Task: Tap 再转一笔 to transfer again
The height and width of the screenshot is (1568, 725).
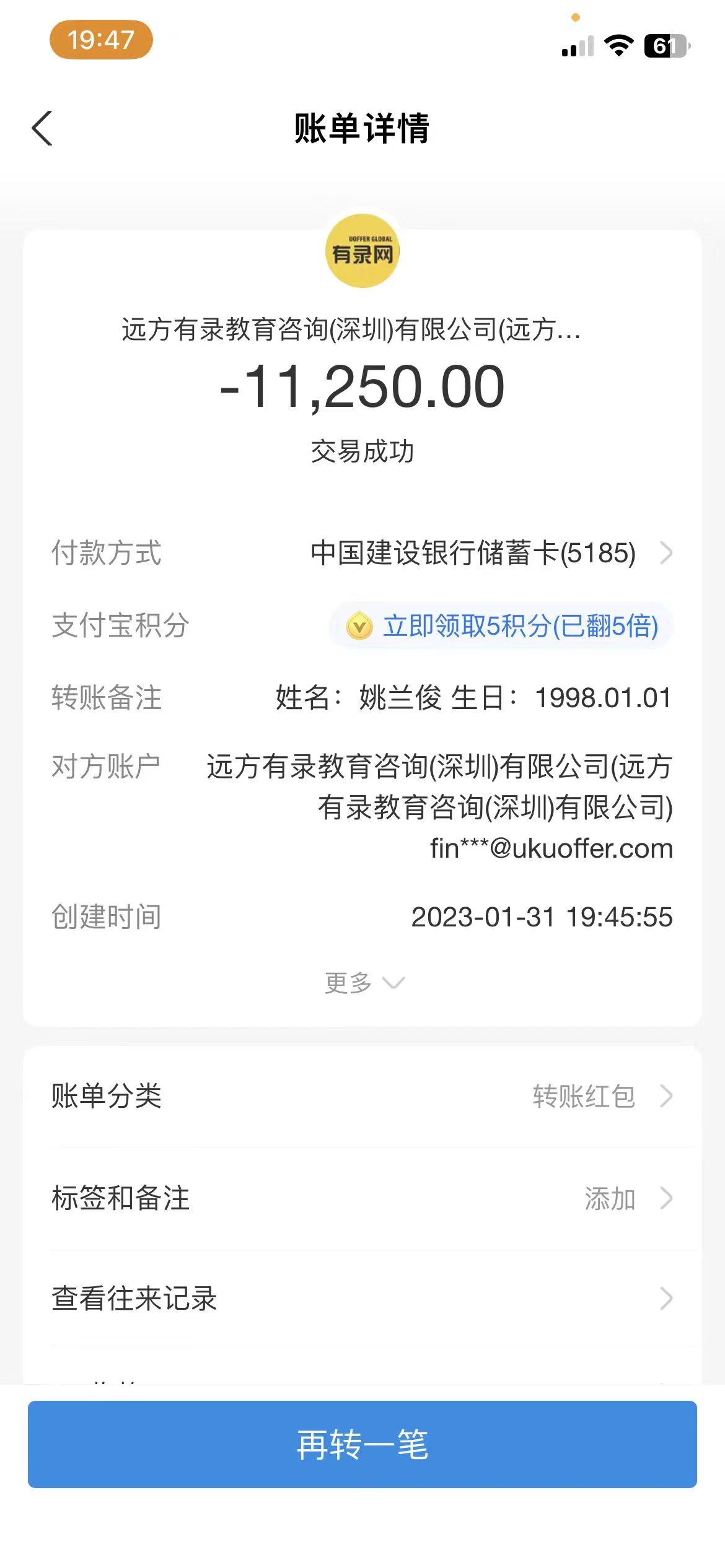Action: coord(362,1444)
